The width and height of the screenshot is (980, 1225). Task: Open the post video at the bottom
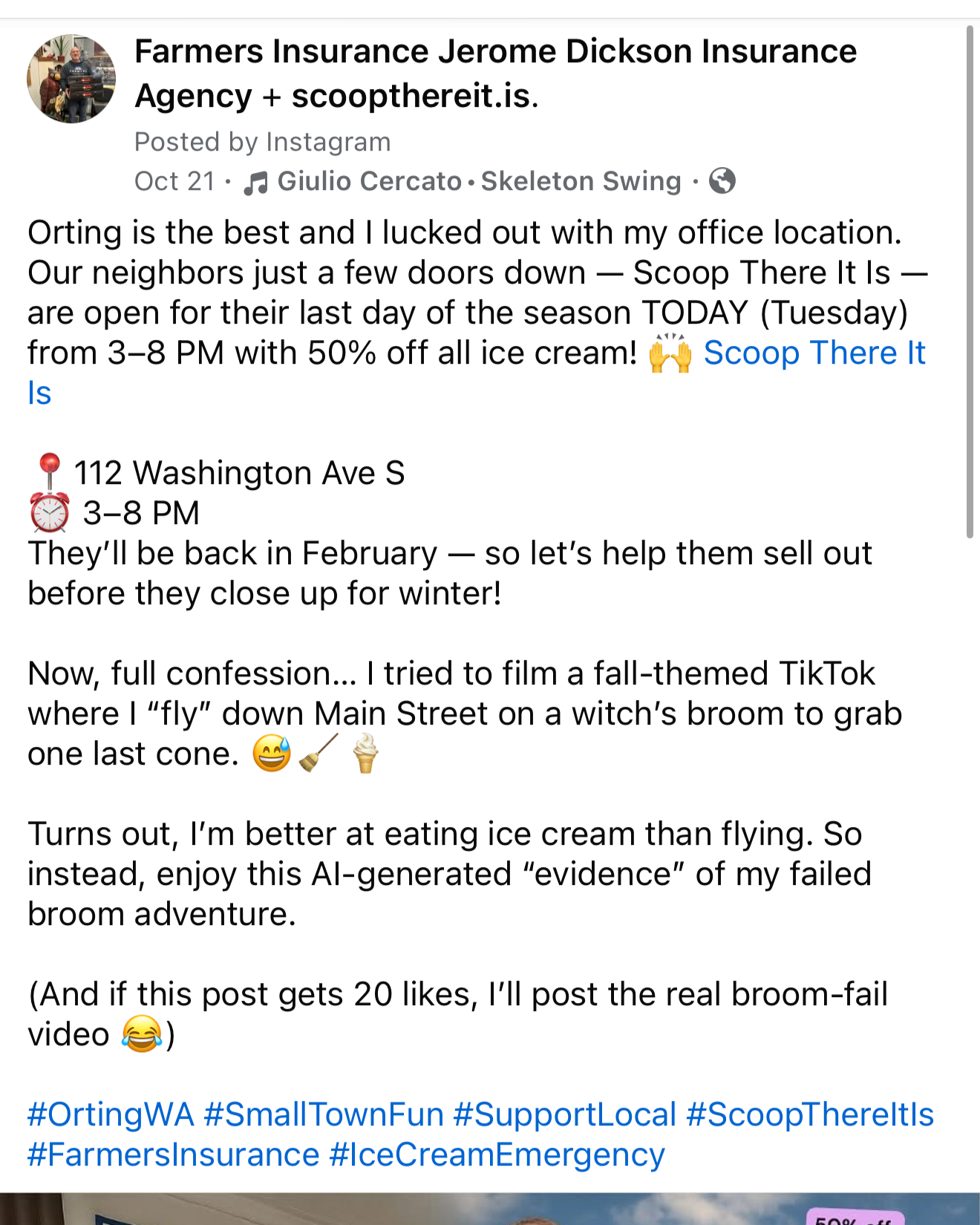[490, 1209]
